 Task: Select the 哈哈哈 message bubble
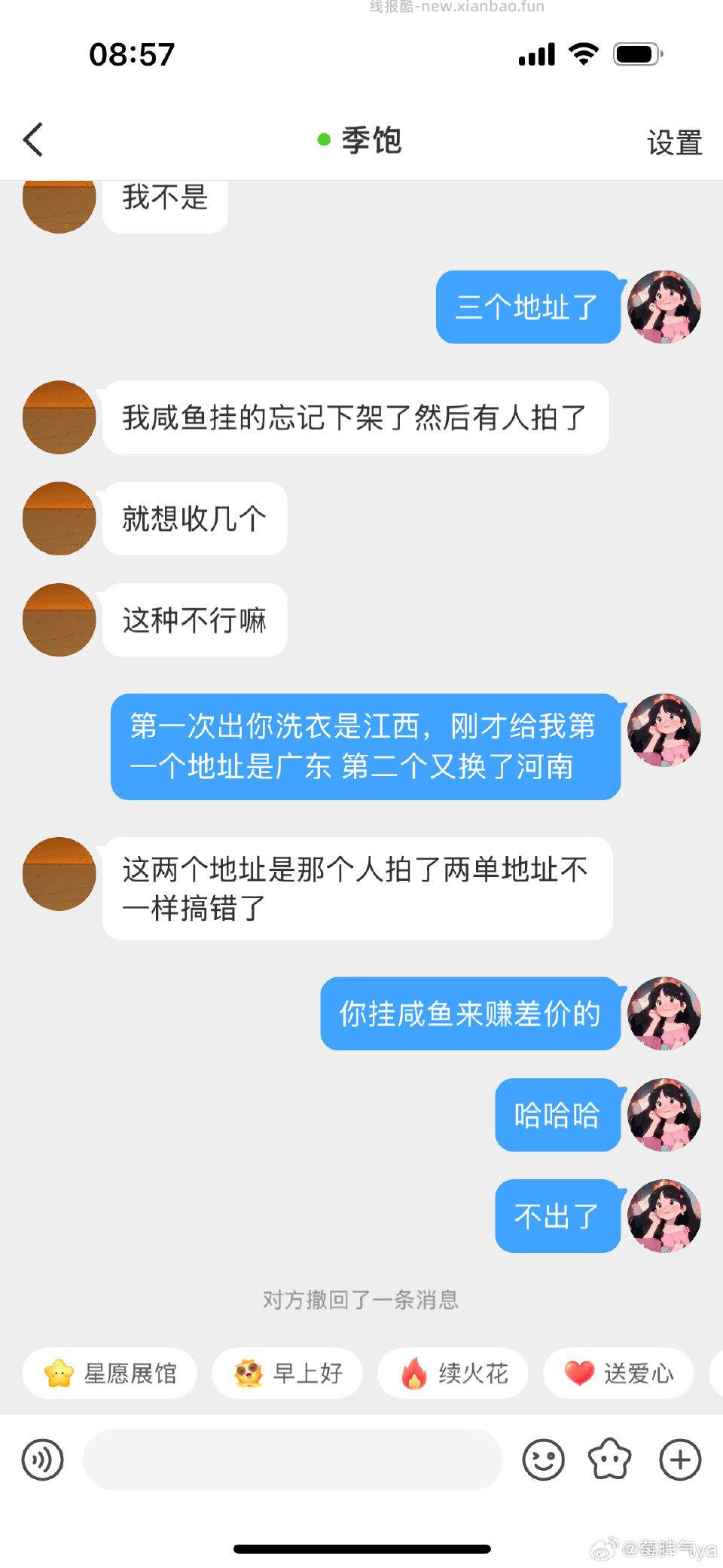tap(557, 1116)
